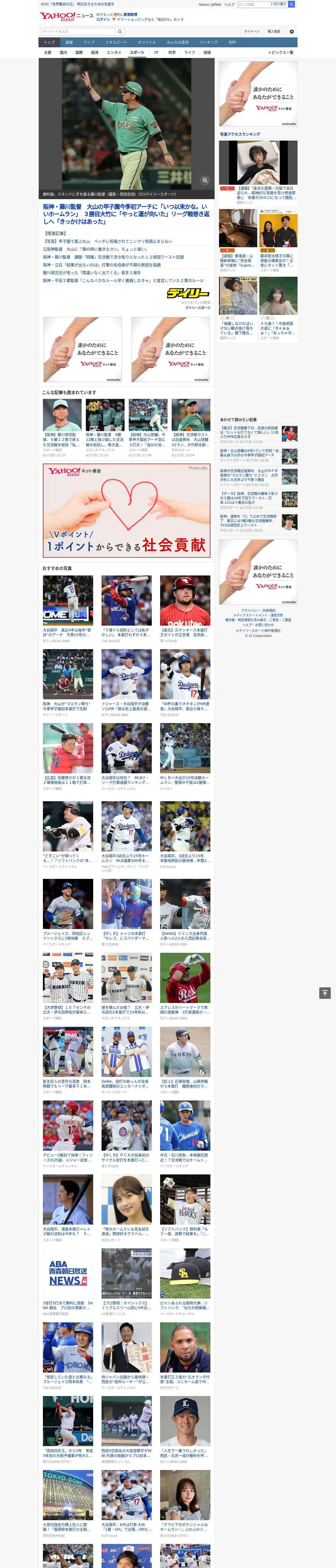336x1568 pixels.
Task: Select the 国際 category
Action: click(79, 52)
